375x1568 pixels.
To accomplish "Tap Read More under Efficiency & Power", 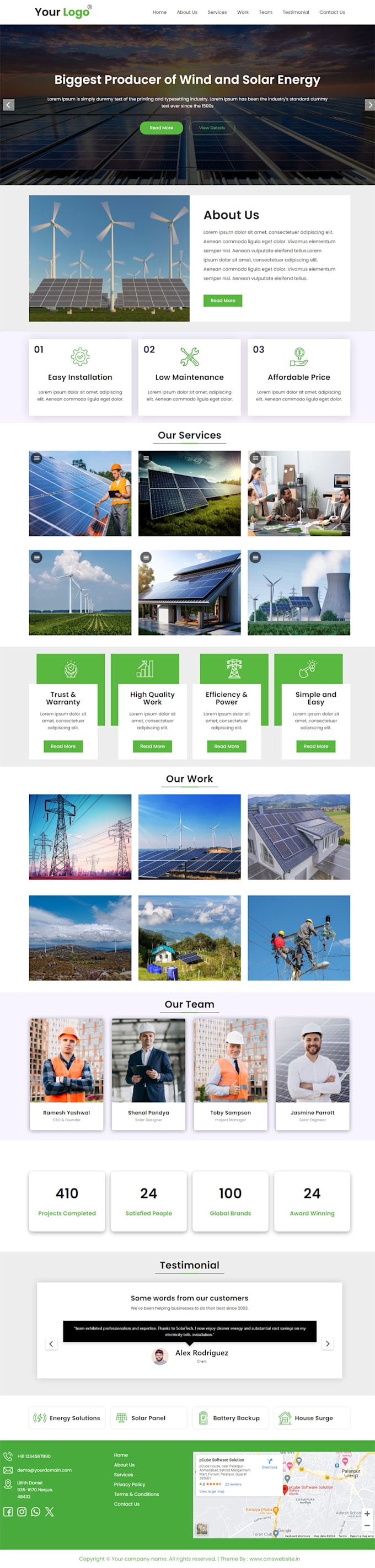I will [227, 746].
